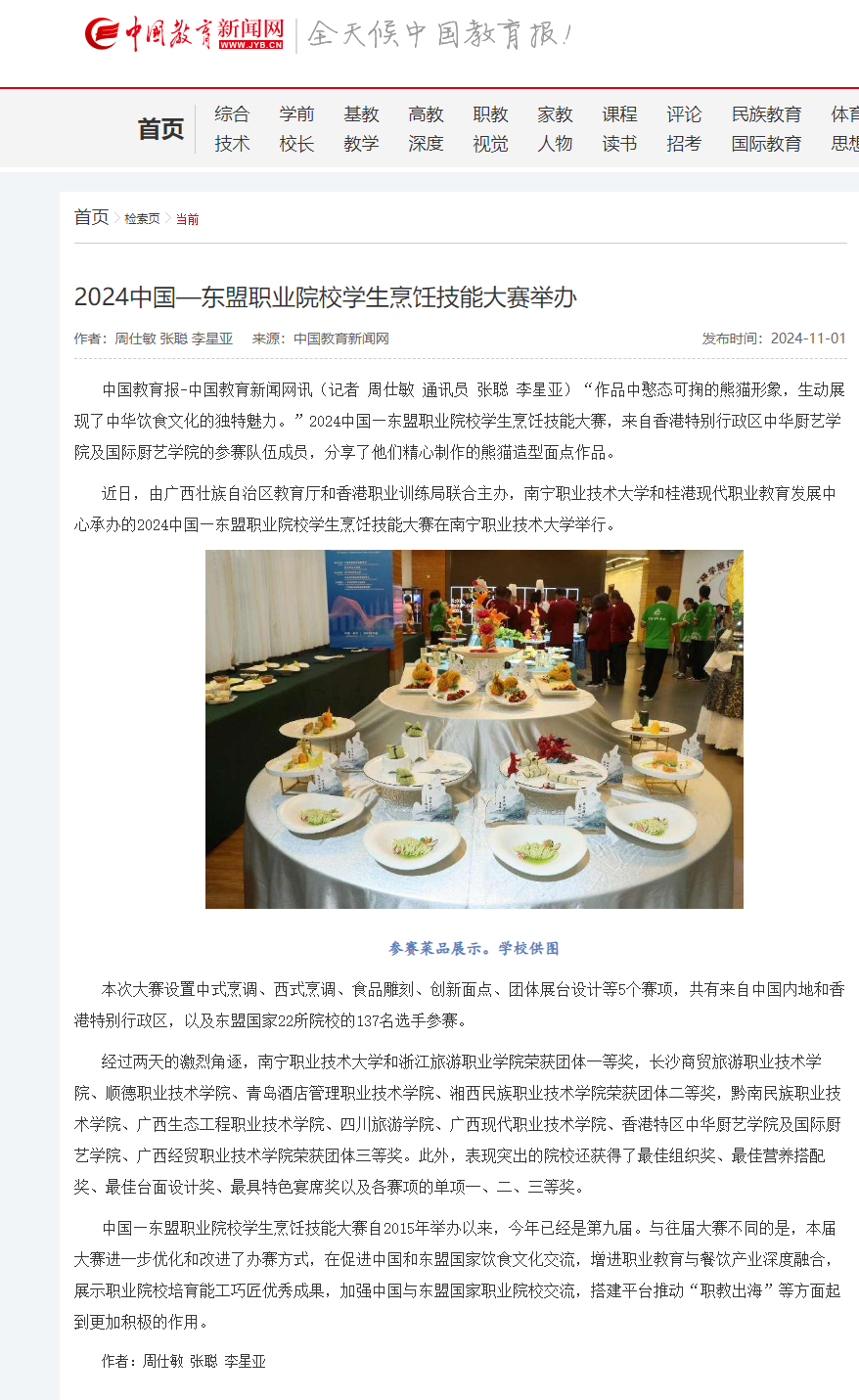Viewport: 859px width, 1400px height.
Task: Go to the 课程 category
Action: [619, 114]
